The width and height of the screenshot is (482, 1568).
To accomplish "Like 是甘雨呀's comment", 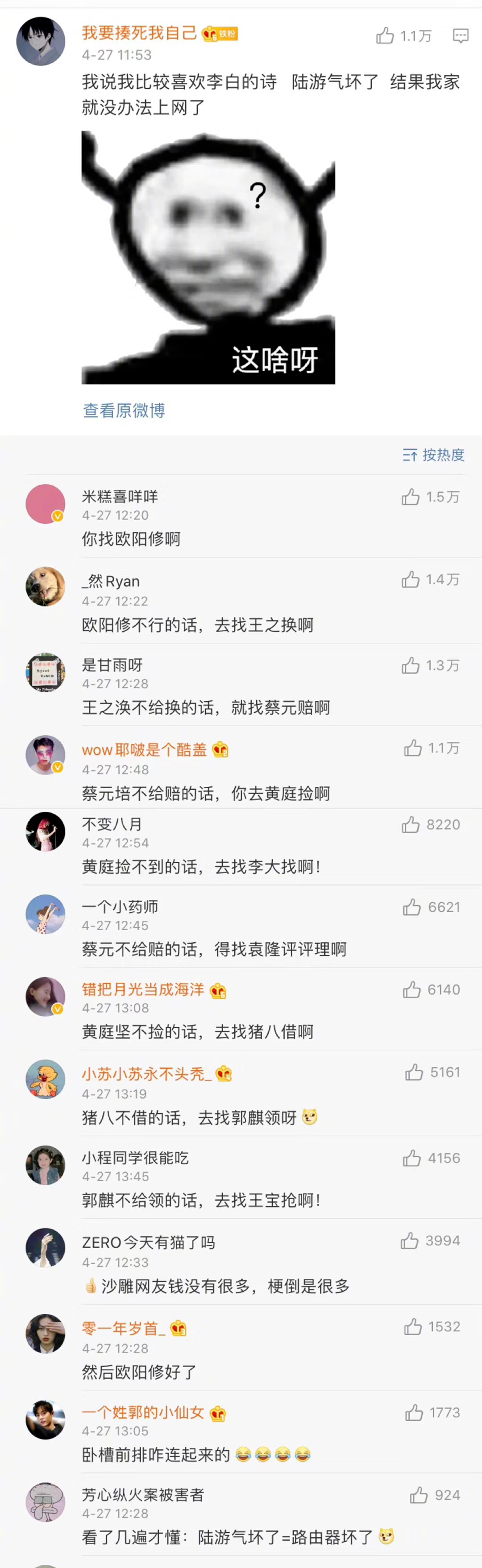I will tap(411, 665).
